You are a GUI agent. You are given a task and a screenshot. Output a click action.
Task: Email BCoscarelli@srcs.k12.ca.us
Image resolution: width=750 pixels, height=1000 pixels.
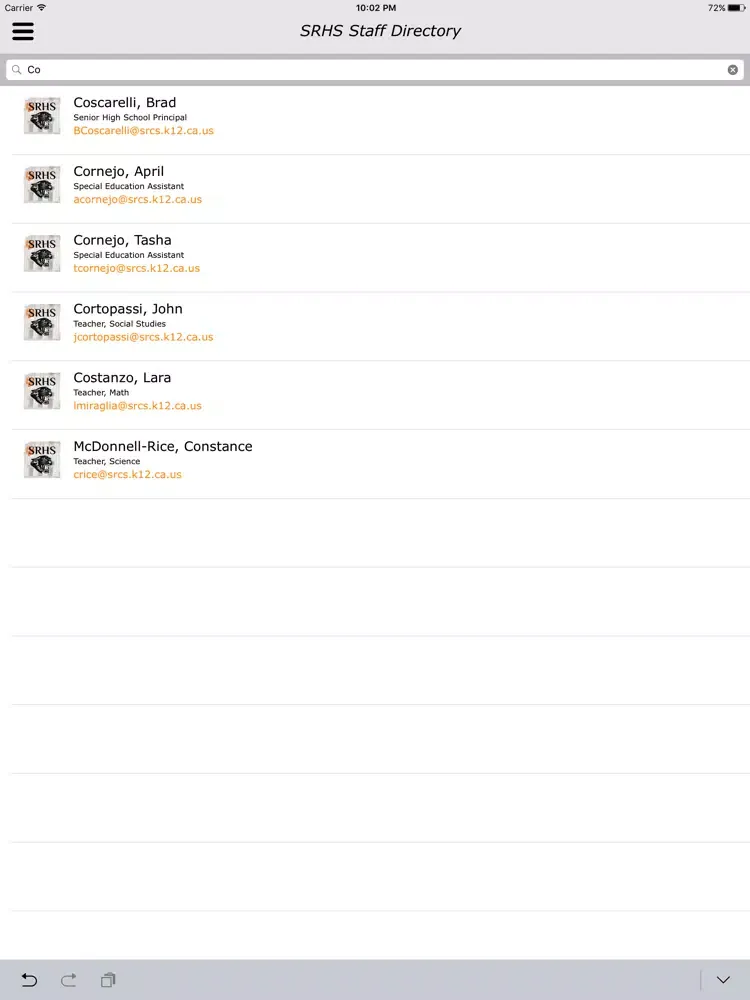143,131
